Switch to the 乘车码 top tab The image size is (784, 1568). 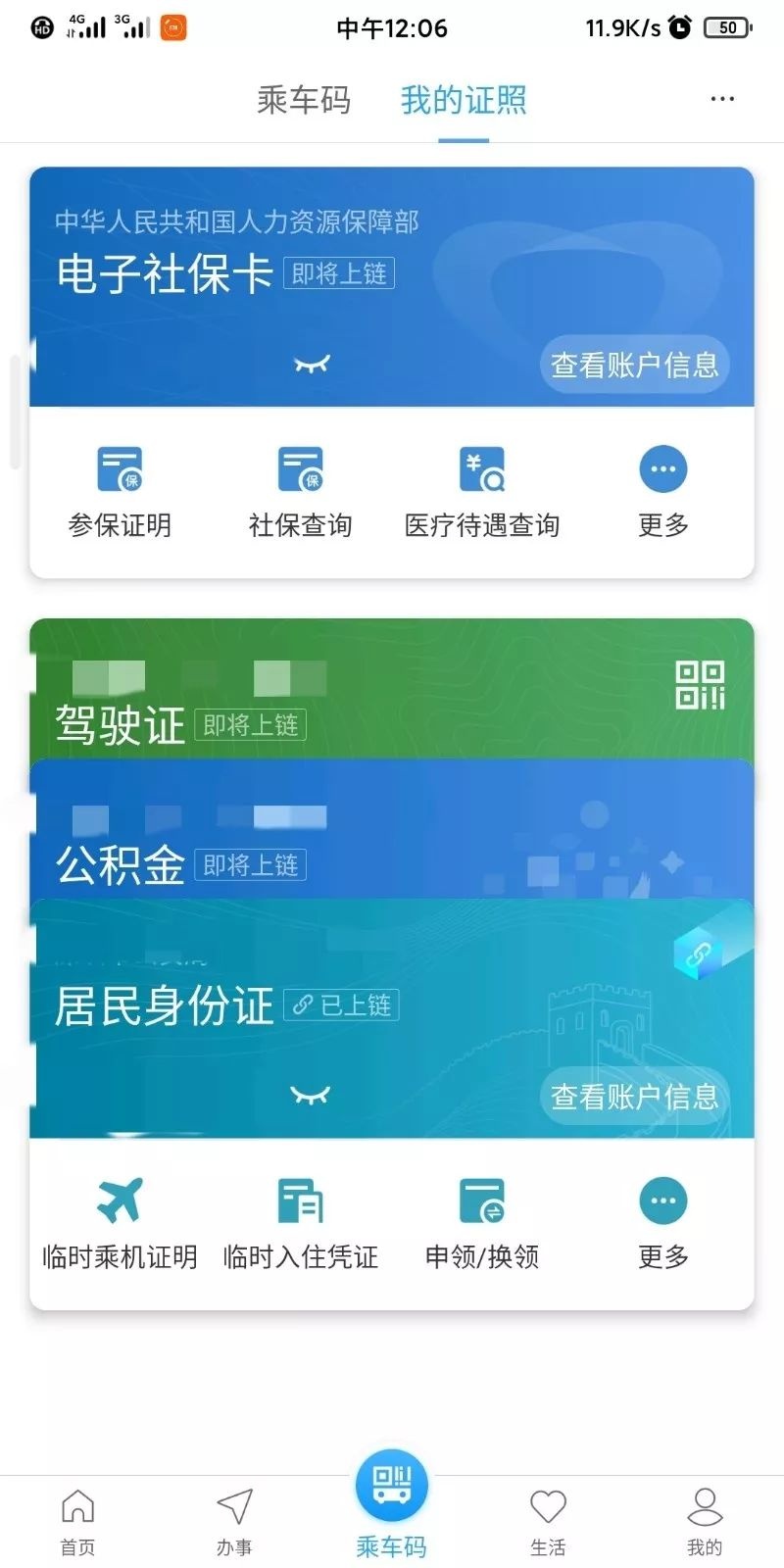point(304,100)
